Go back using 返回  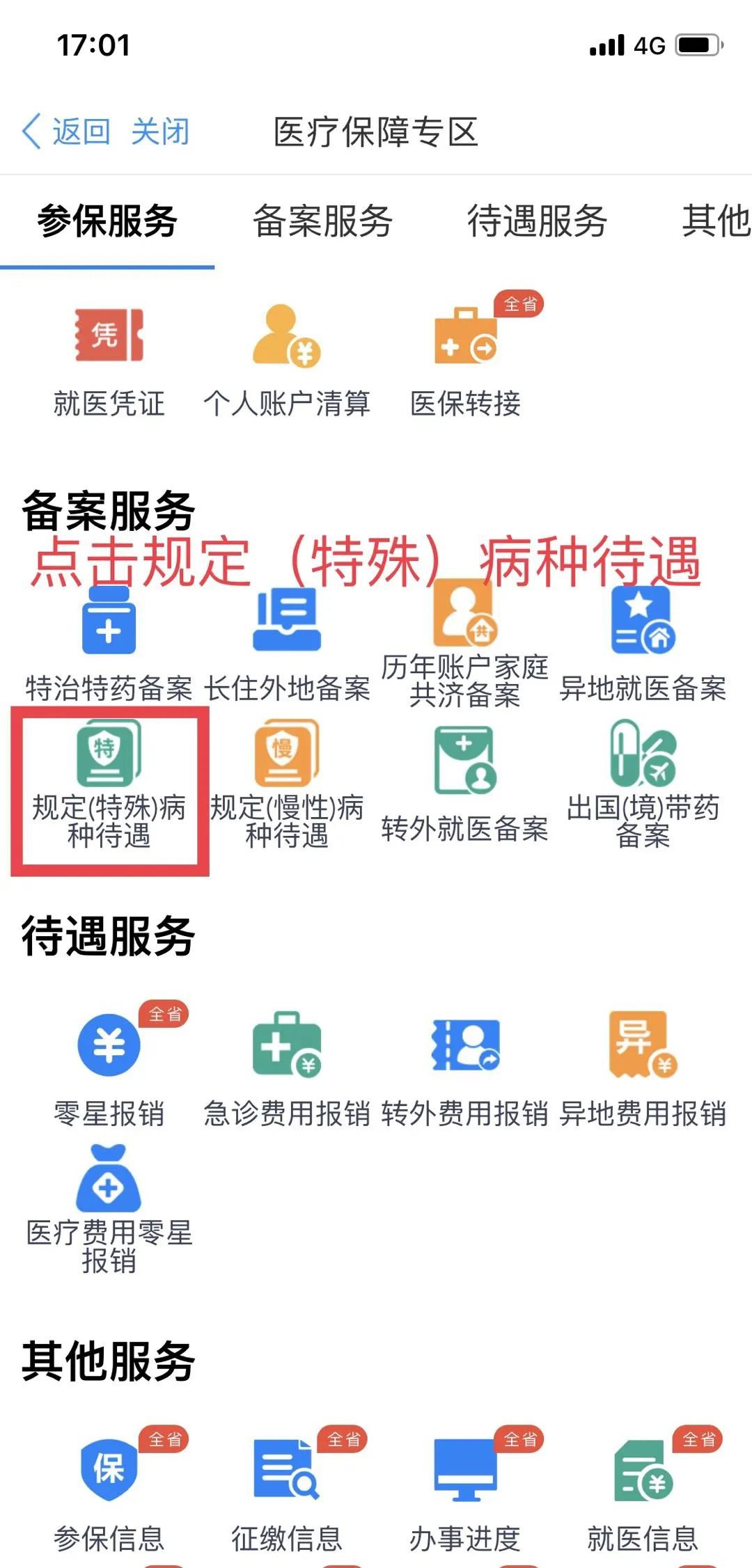click(68, 132)
